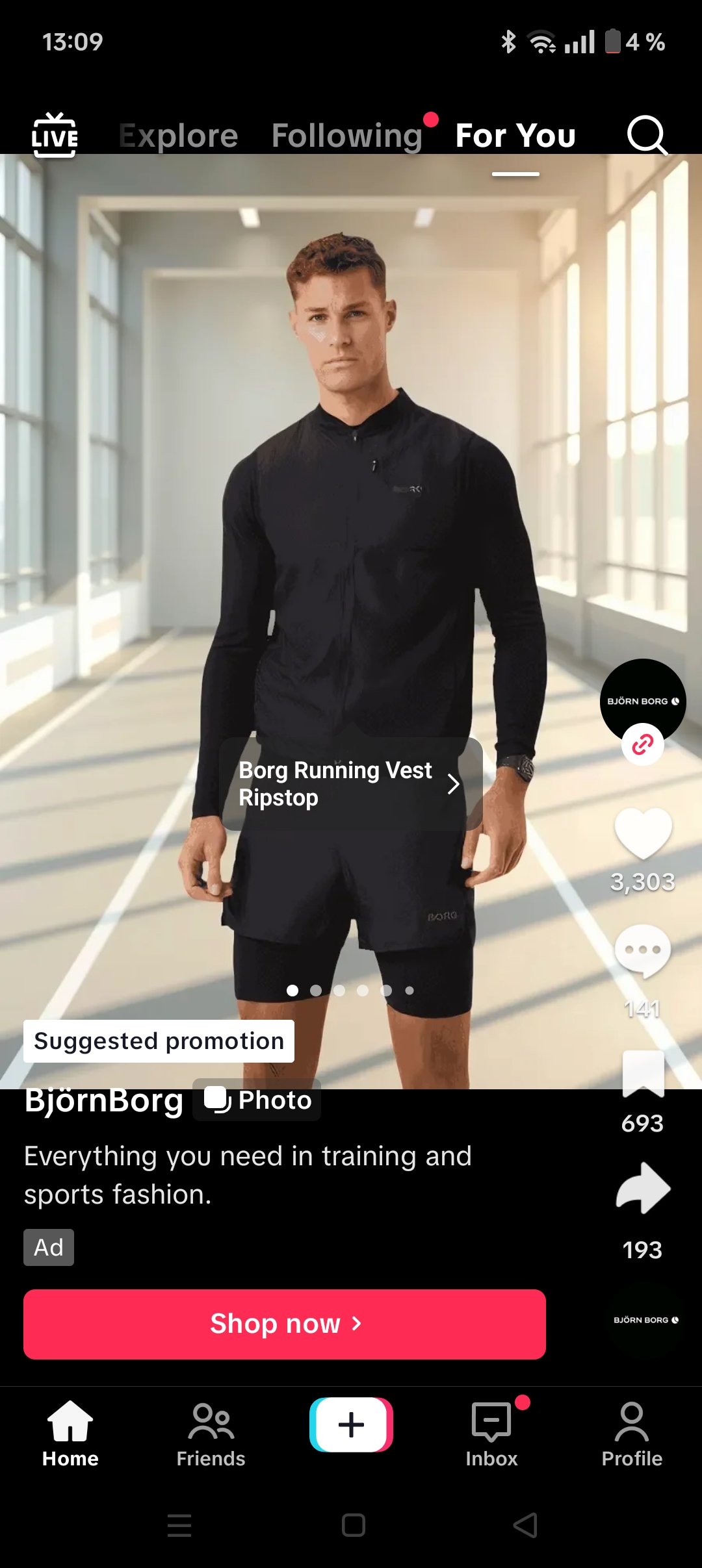702x1568 pixels.
Task: Like this post with the heart
Action: click(643, 833)
